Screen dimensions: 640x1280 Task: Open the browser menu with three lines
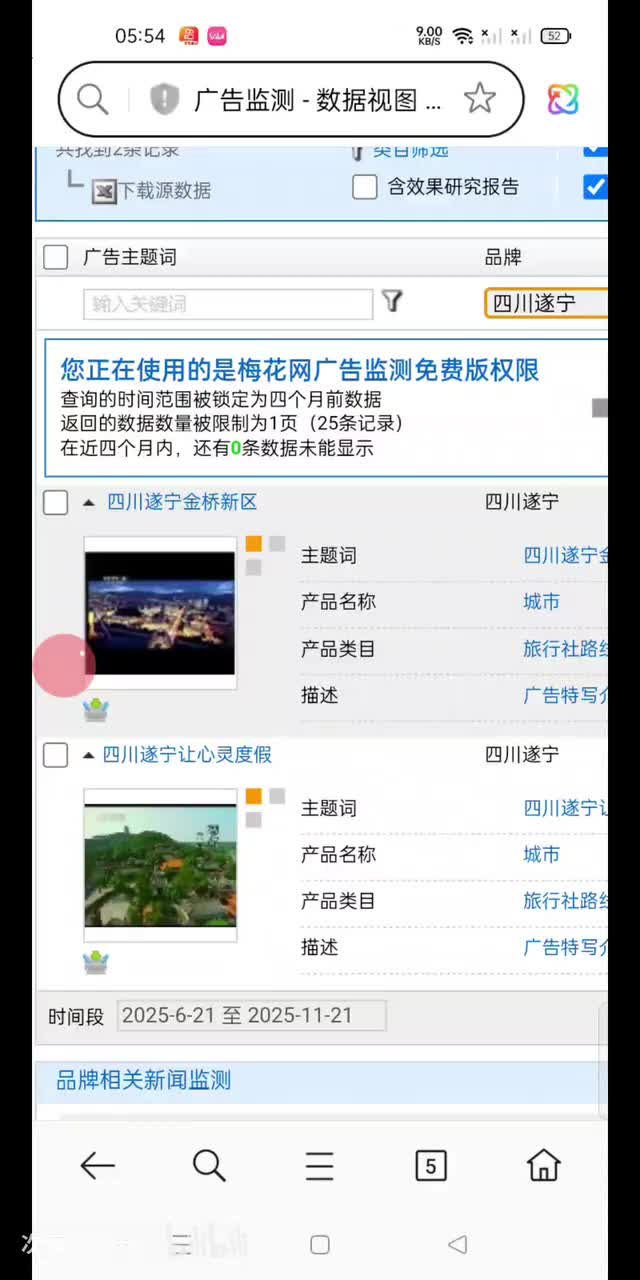tap(320, 1166)
